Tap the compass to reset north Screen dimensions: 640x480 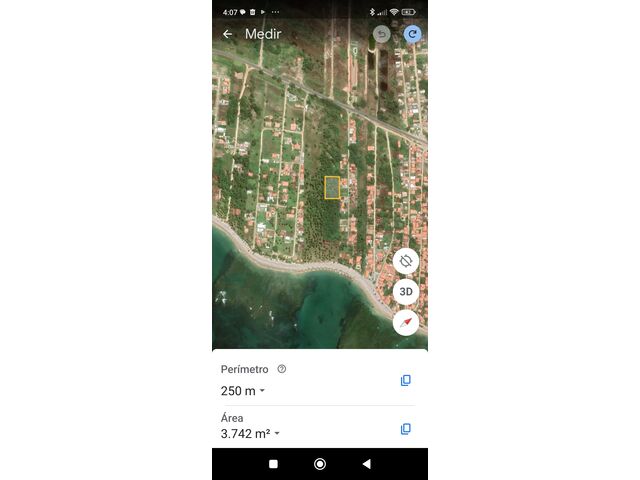tap(405, 322)
